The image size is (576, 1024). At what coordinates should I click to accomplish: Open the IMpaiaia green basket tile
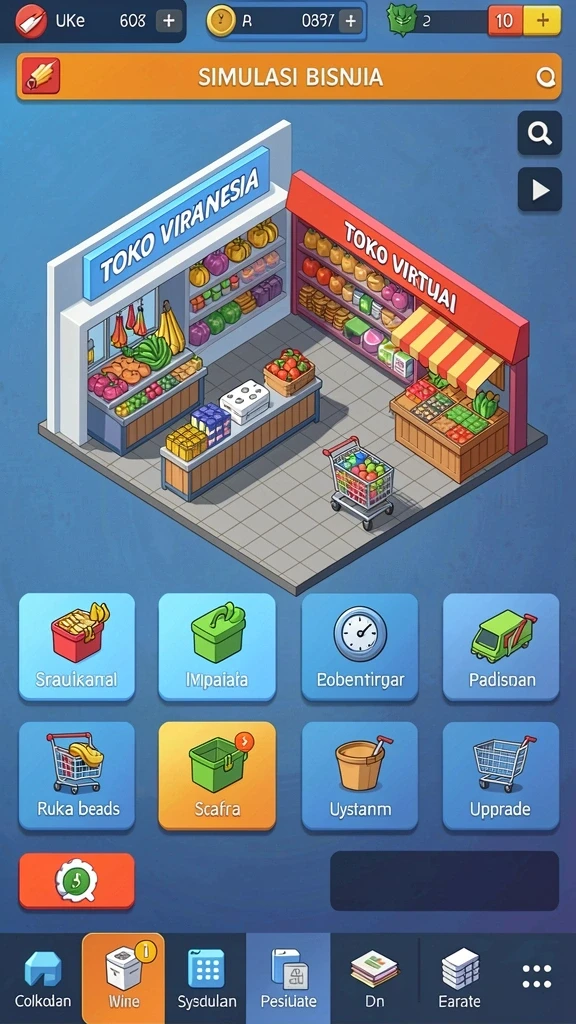coord(217,647)
